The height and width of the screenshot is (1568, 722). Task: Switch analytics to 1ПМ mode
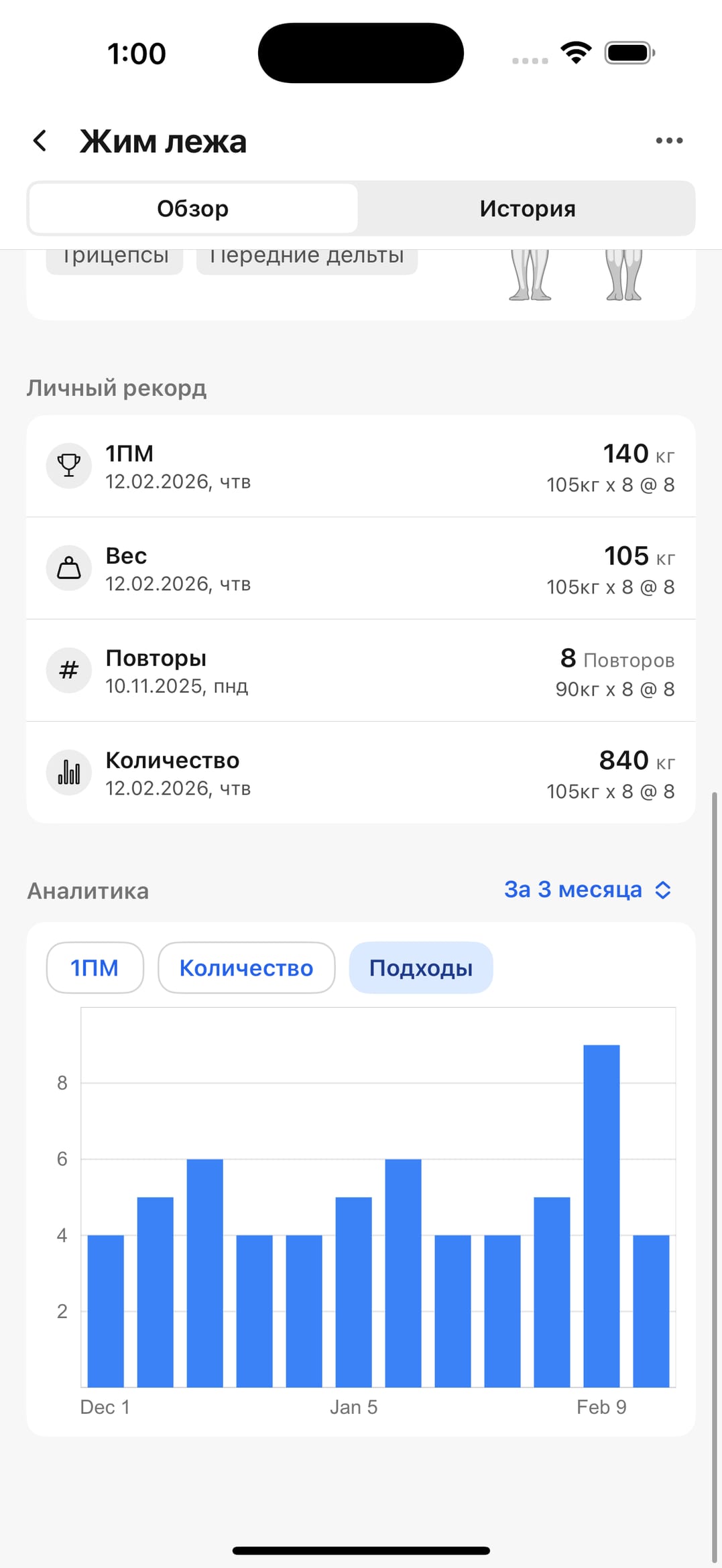[95, 968]
